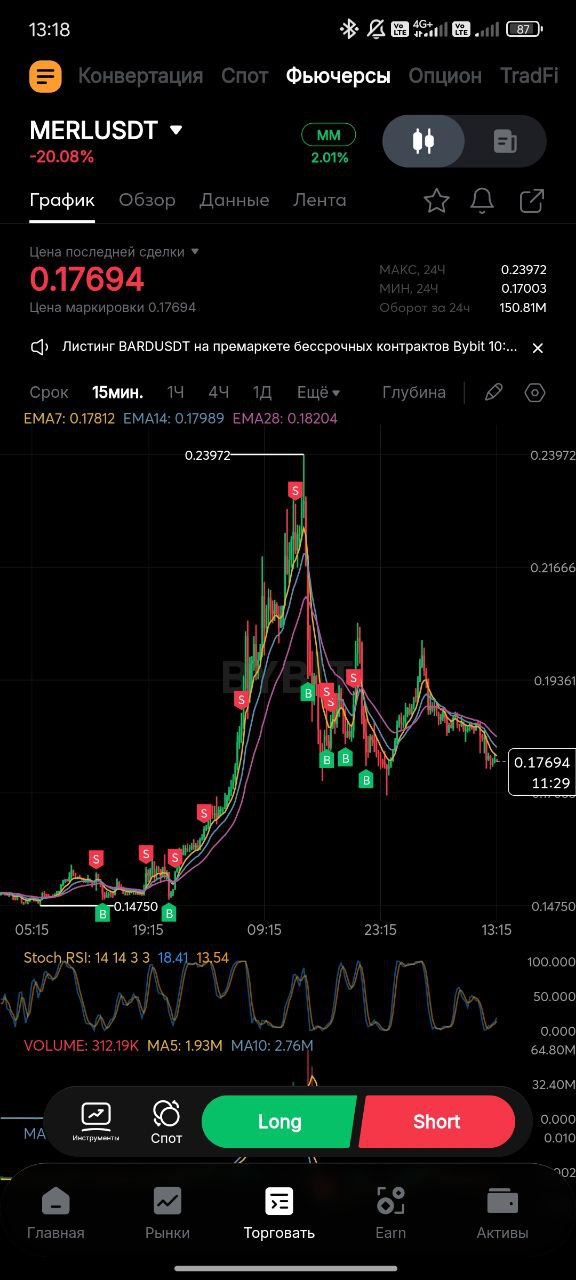Open the Глубина depth chart
Screen dimensions: 576x1280
click(414, 392)
